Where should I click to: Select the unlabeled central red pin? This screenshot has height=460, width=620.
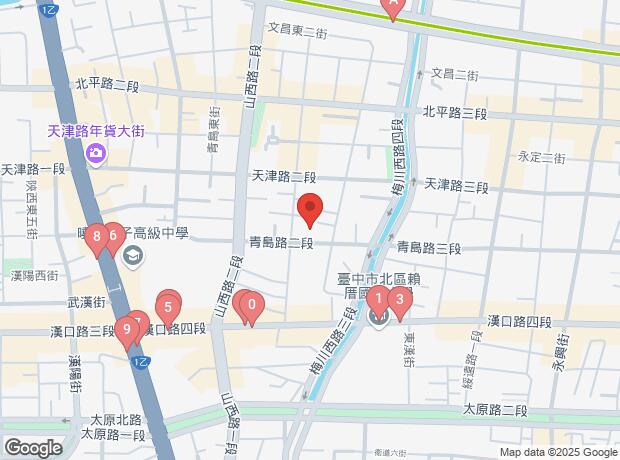pos(310,209)
